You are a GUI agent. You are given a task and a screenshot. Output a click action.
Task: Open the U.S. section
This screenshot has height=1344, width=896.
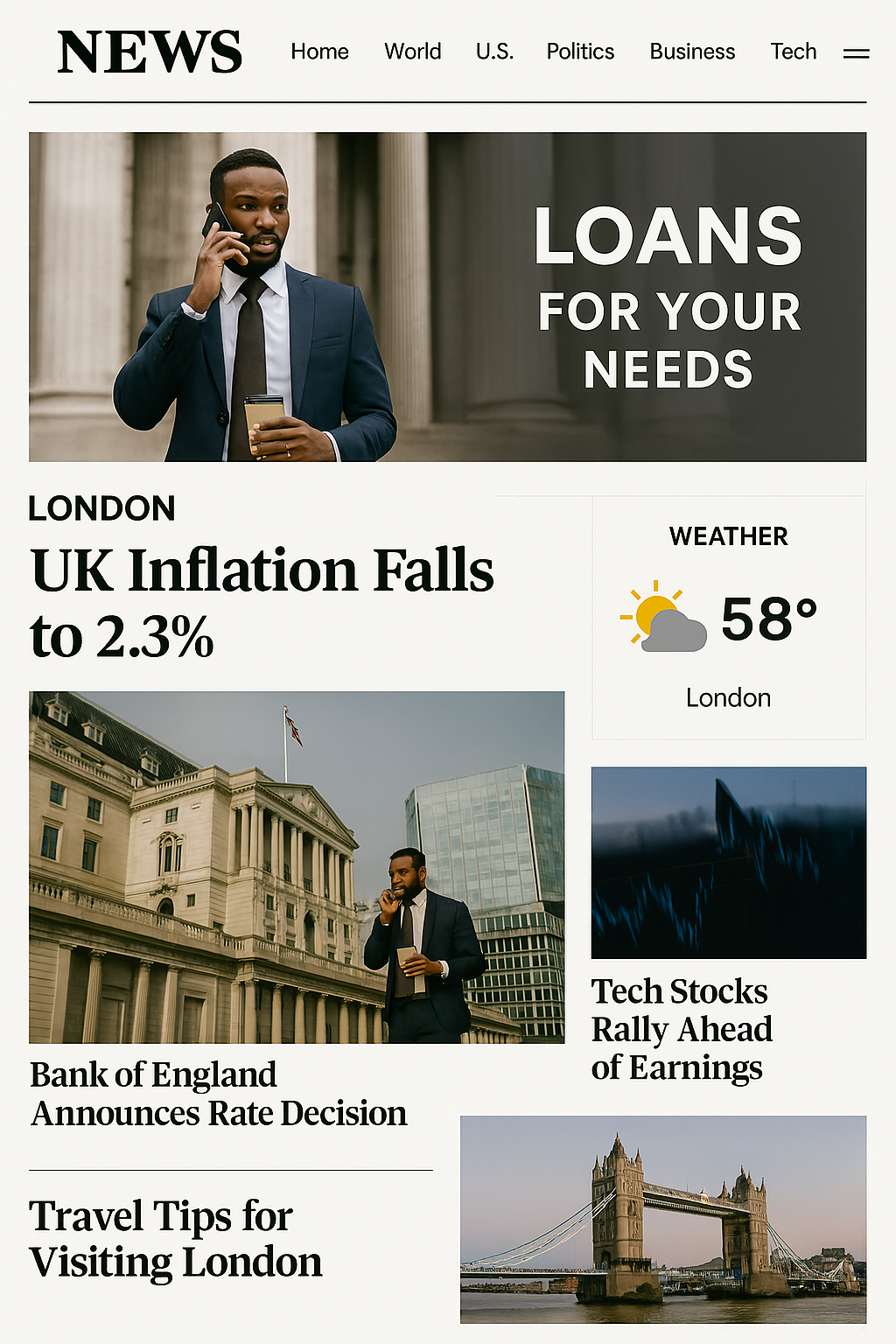tap(494, 52)
